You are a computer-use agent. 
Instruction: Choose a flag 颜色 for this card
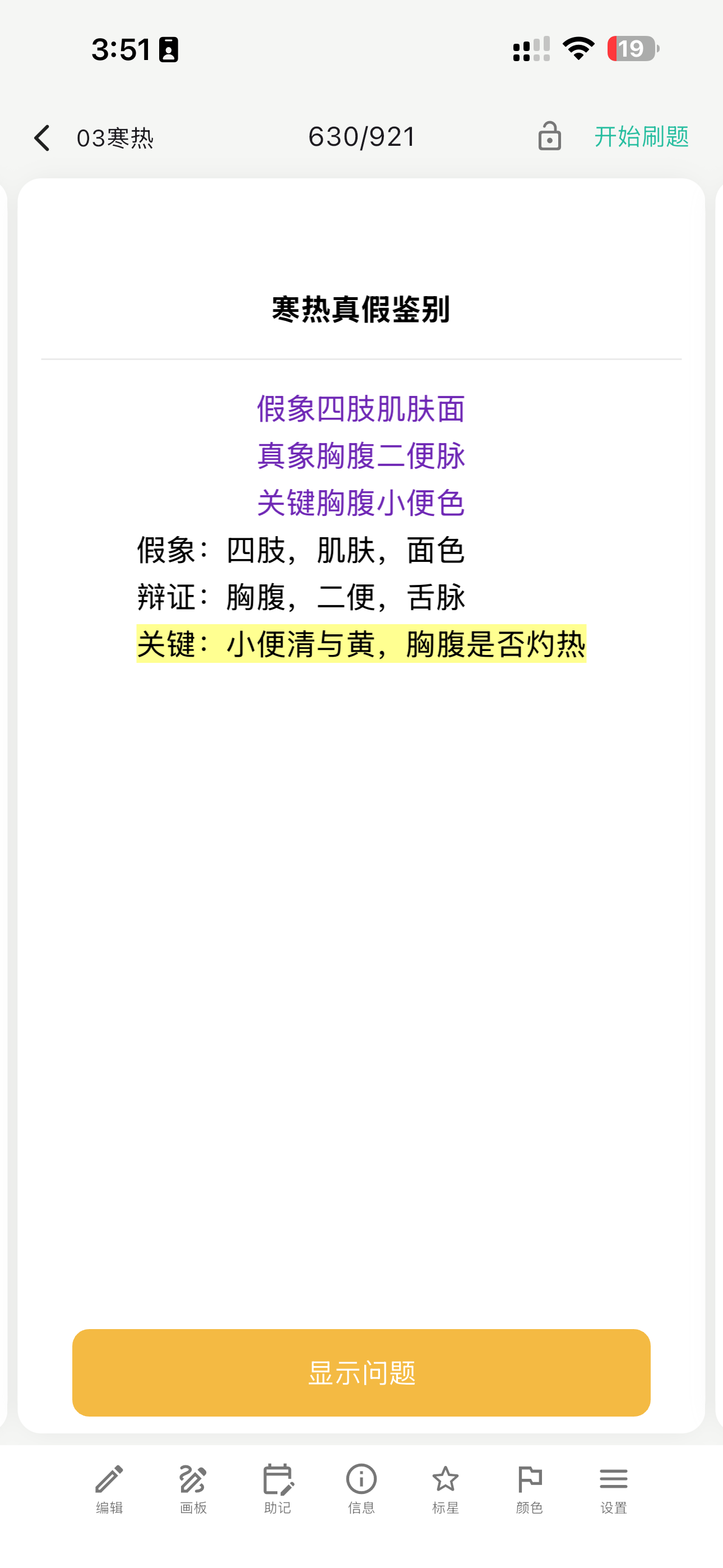pyautogui.click(x=530, y=1489)
